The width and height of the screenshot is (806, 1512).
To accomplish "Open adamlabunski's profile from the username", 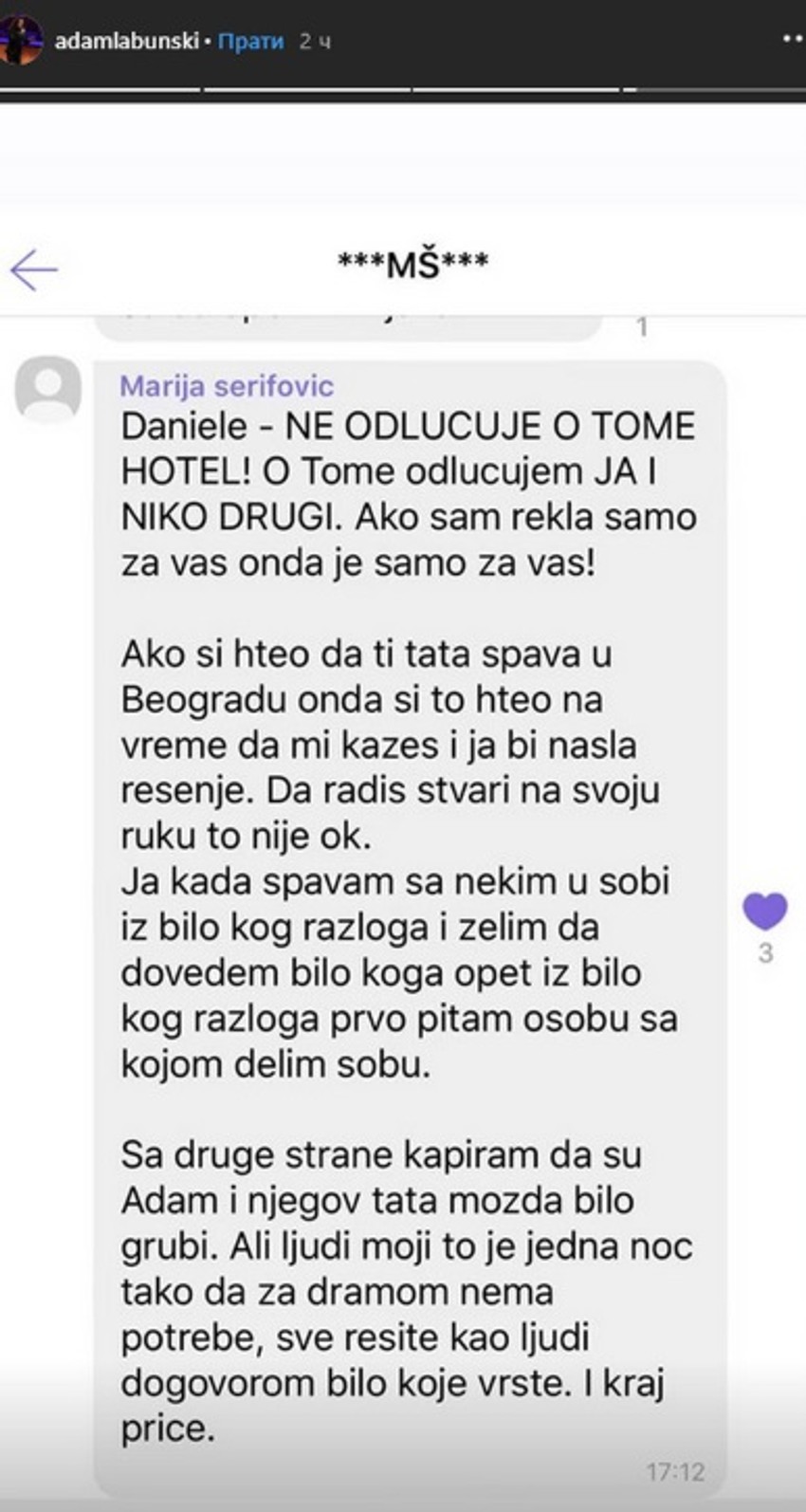I will click(x=125, y=41).
